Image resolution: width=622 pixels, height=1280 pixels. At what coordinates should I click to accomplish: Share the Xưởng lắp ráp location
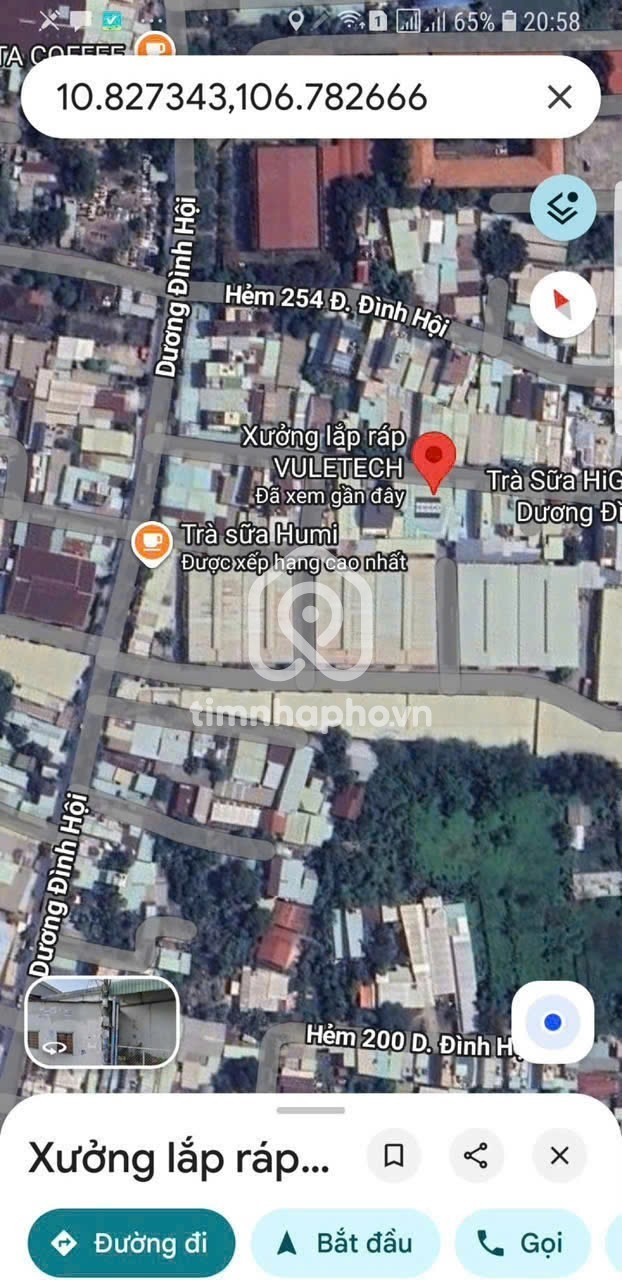(x=476, y=1156)
